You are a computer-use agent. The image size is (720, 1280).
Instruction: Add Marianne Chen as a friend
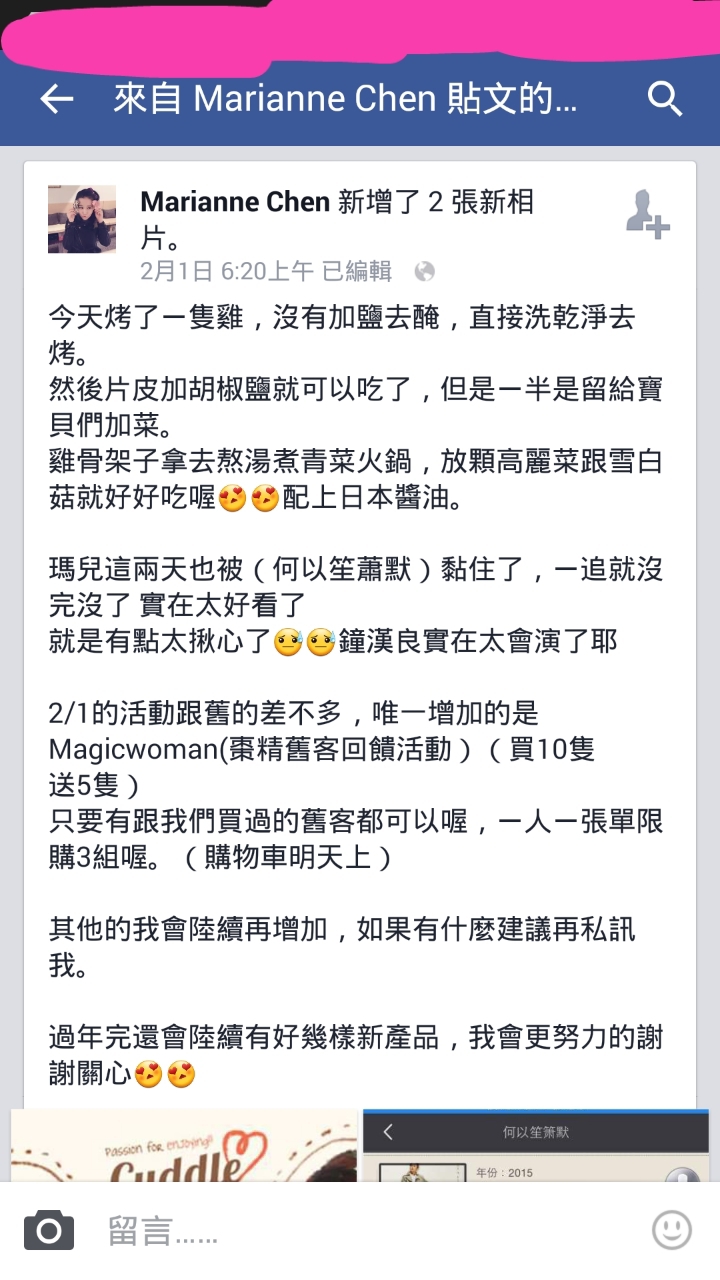tap(646, 214)
